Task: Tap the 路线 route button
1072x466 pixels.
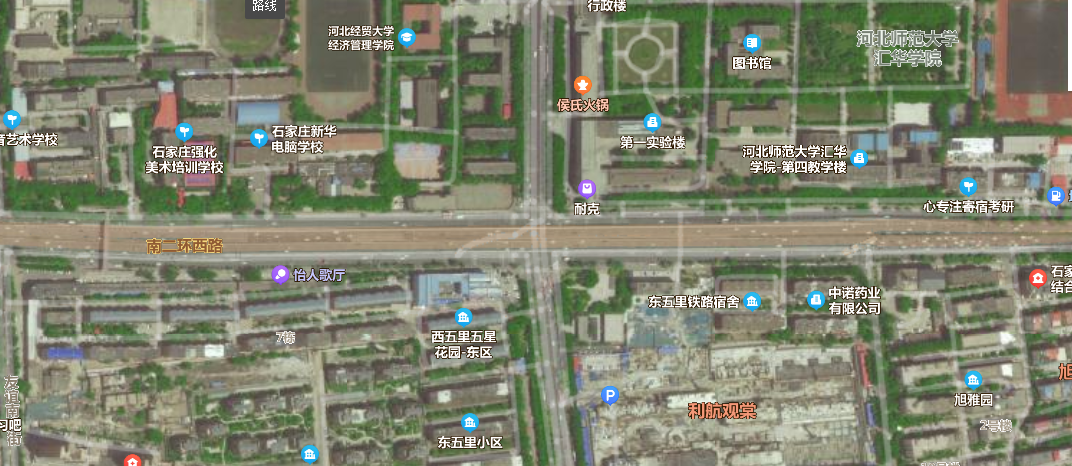Action: (x=265, y=6)
